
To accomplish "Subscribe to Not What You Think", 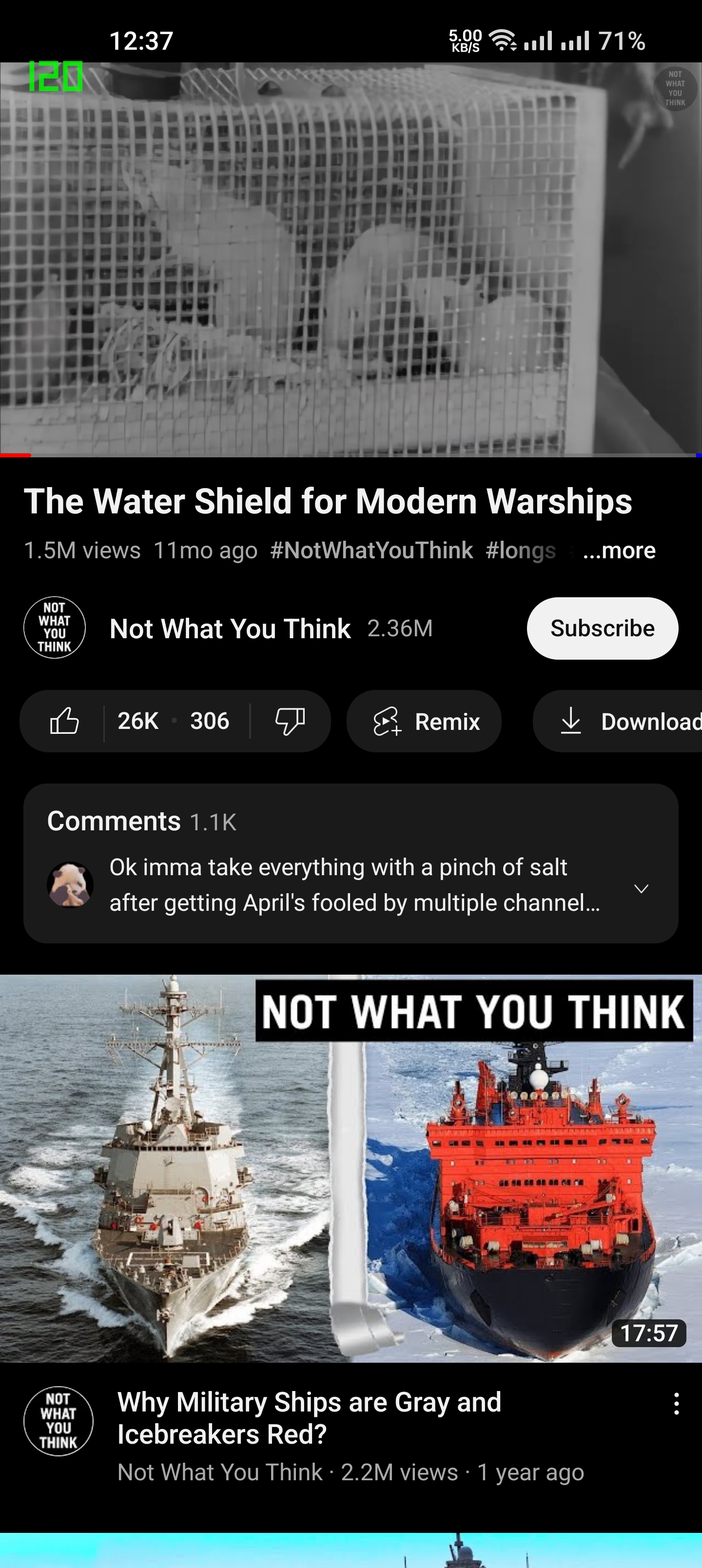I will tap(602, 628).
